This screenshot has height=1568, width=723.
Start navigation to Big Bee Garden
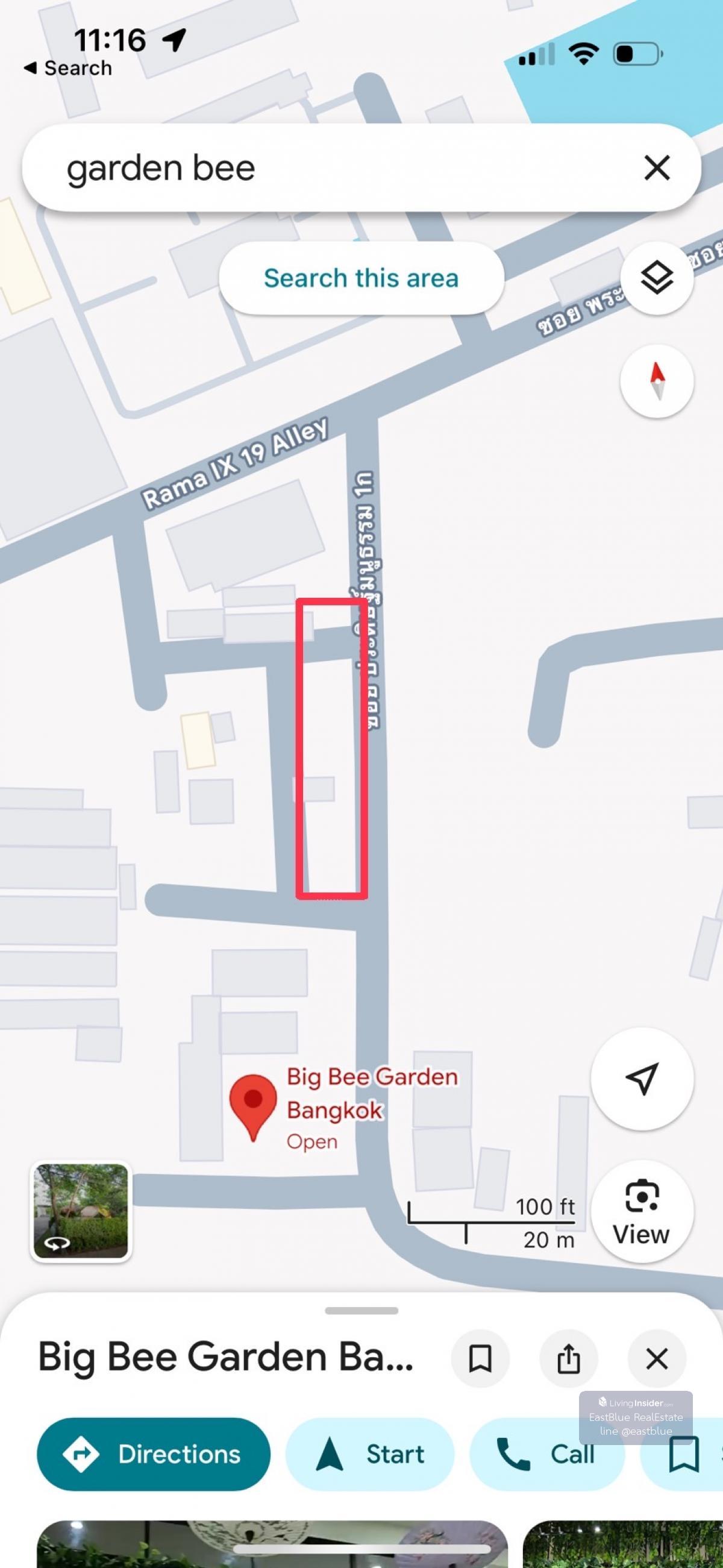pos(370,1454)
